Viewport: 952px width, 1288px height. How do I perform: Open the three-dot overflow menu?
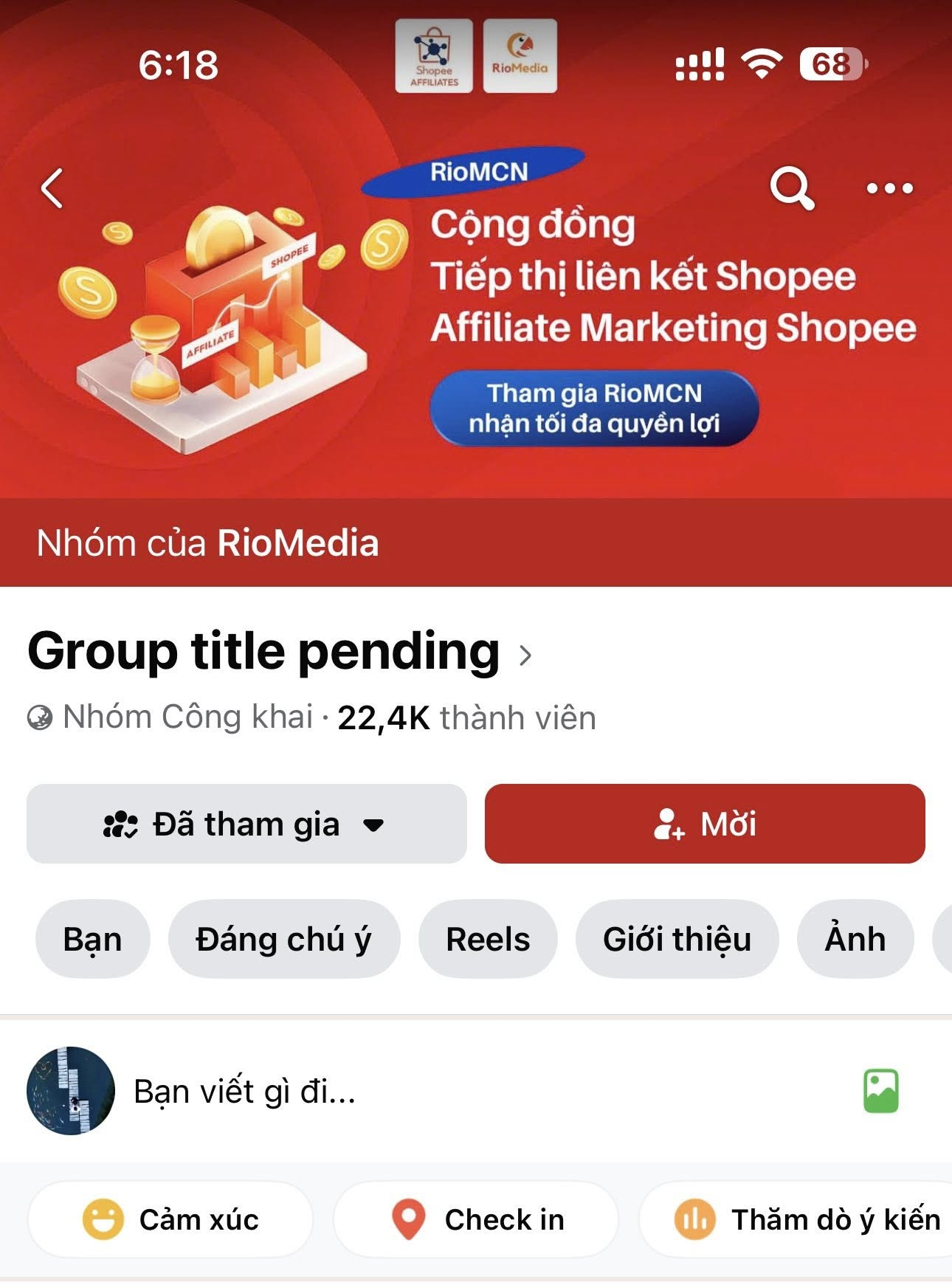point(889,188)
